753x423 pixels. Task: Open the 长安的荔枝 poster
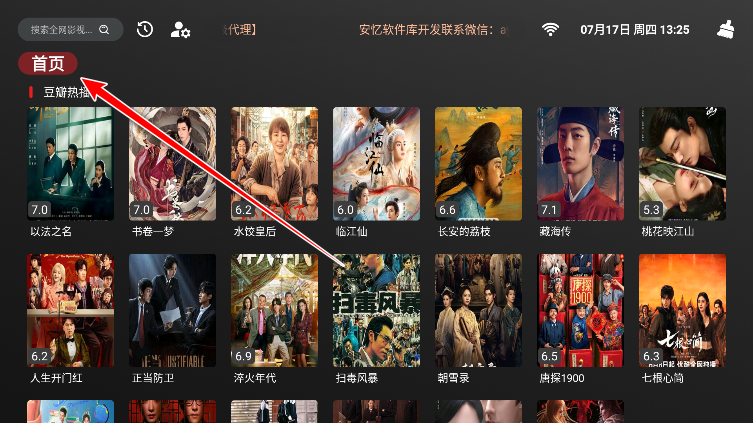[x=478, y=163]
